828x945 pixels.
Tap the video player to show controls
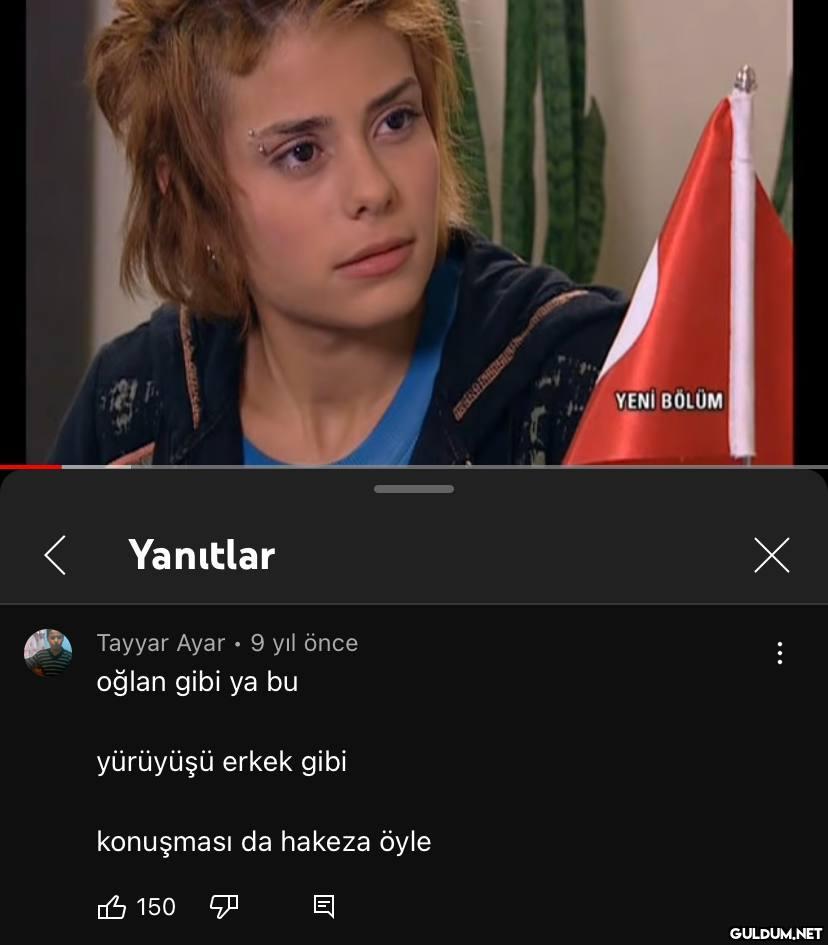click(414, 232)
